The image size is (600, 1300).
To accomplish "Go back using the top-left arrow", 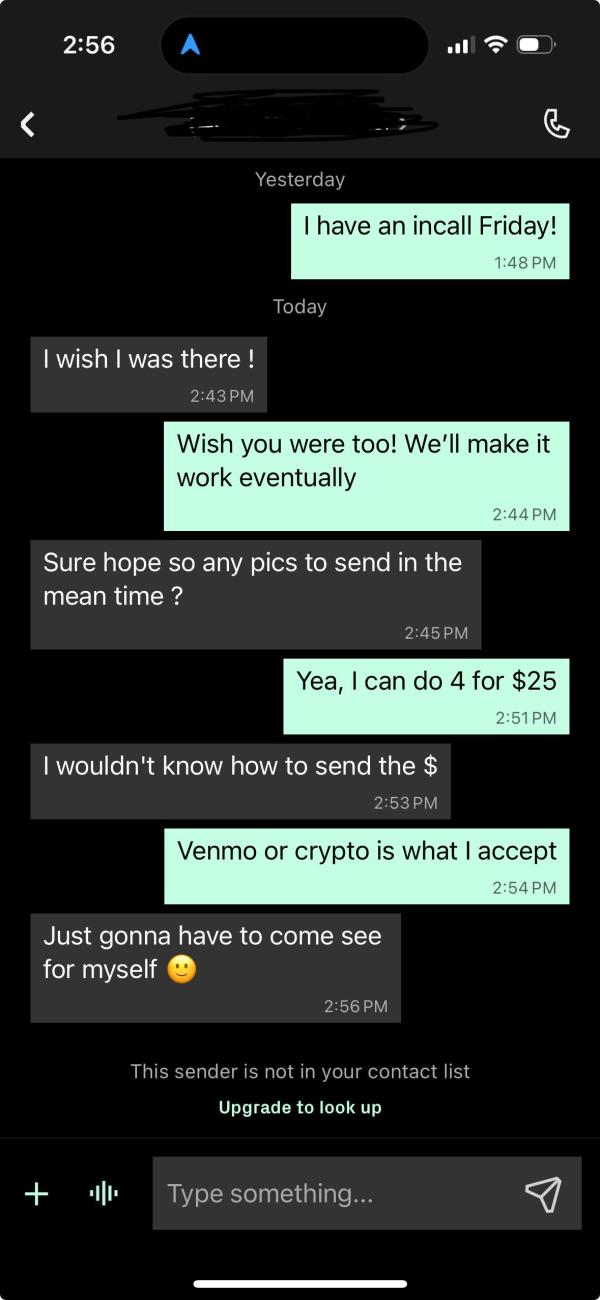I will [x=28, y=124].
